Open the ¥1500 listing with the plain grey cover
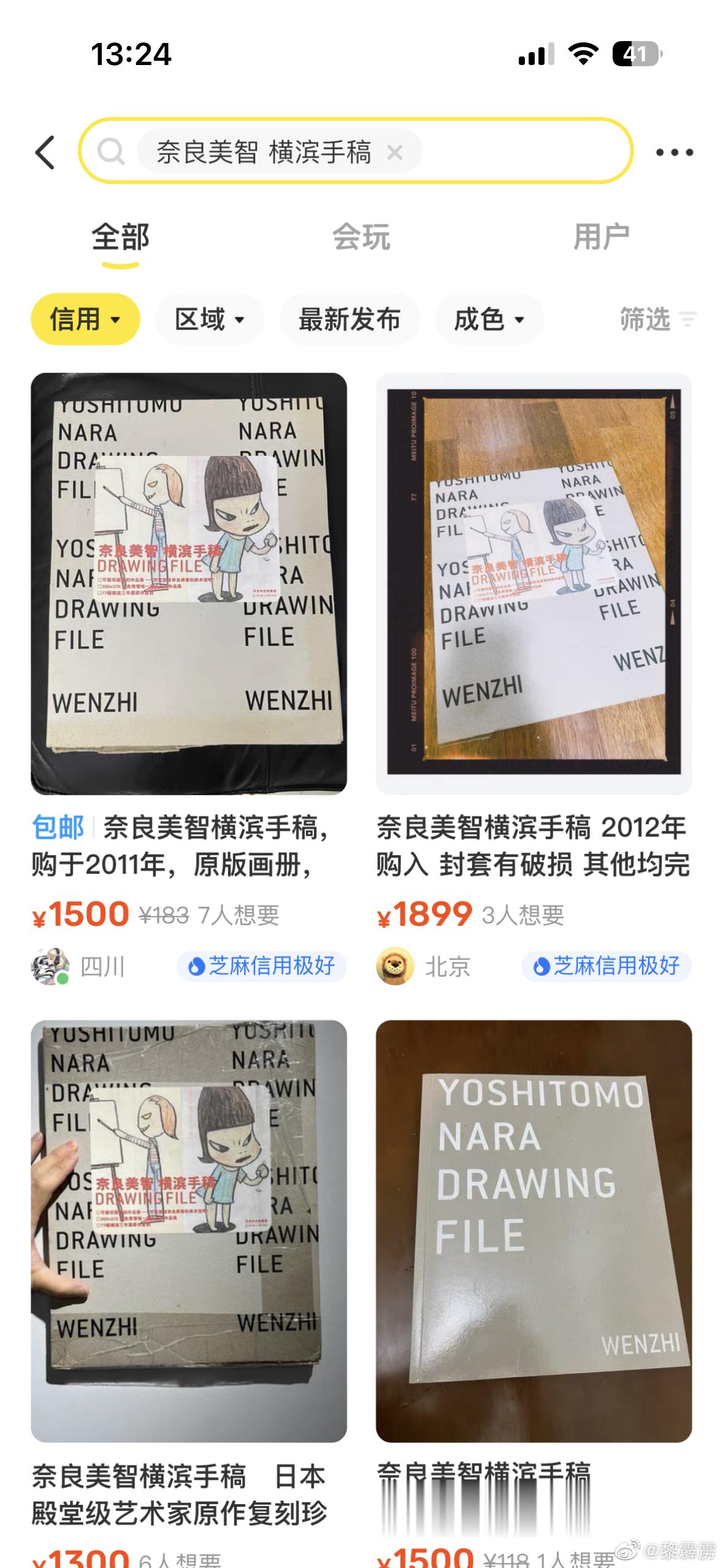 pos(534,1230)
